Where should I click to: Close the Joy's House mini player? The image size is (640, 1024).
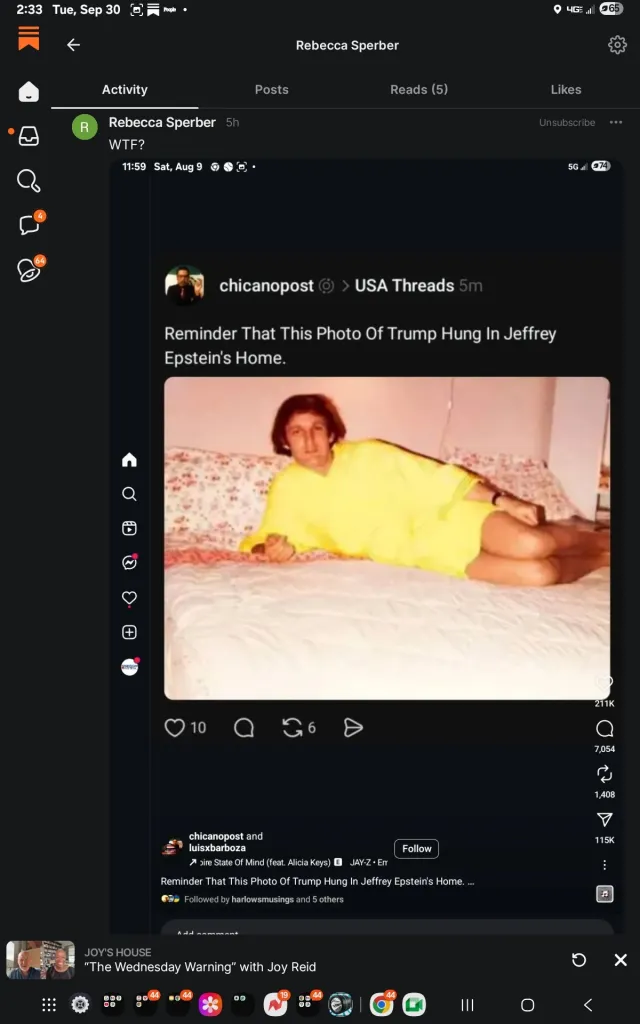620,960
